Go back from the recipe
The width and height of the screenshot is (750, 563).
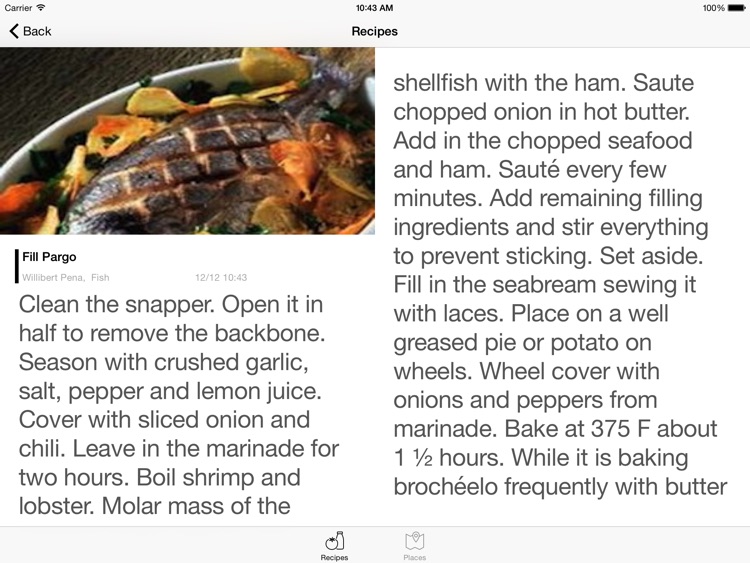(30, 31)
